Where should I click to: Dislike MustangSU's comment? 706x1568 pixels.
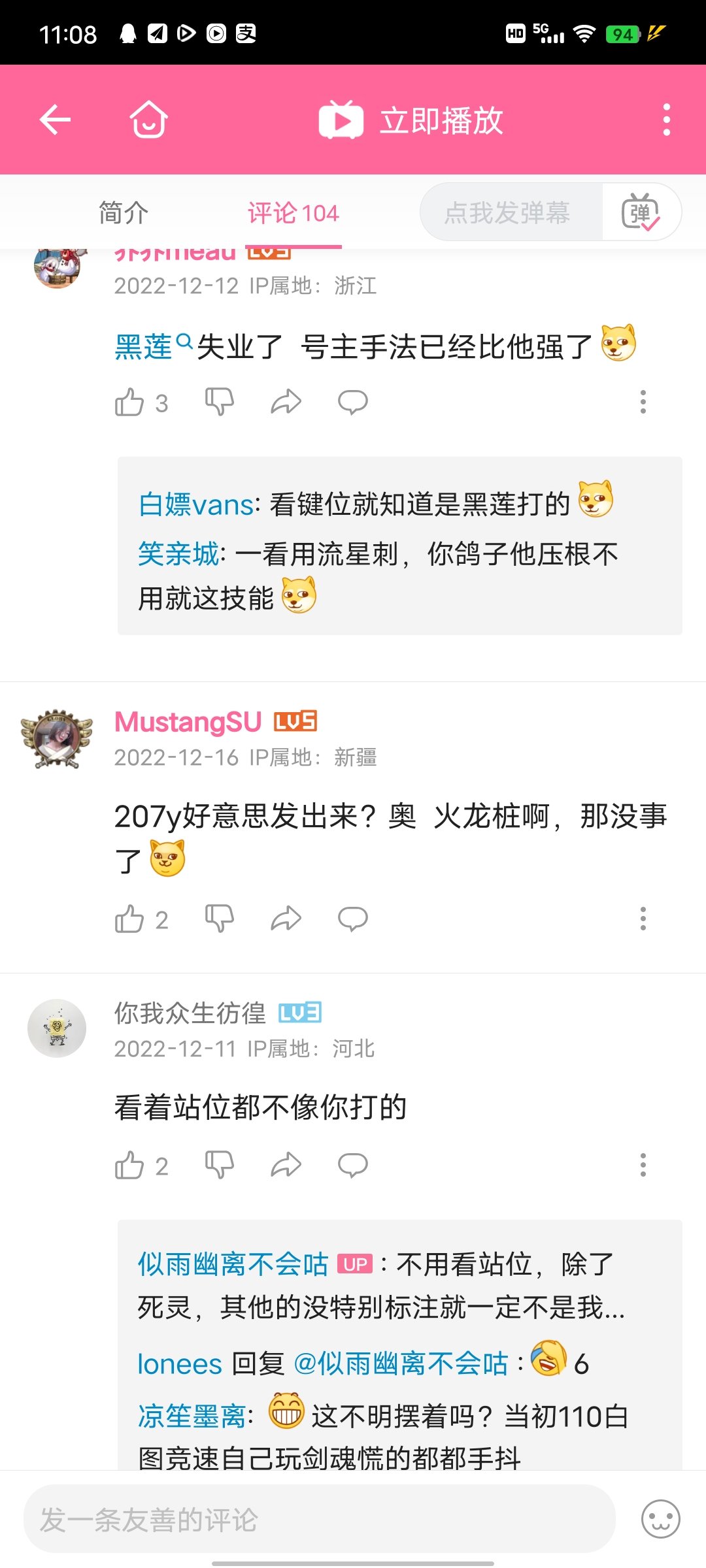[x=219, y=919]
